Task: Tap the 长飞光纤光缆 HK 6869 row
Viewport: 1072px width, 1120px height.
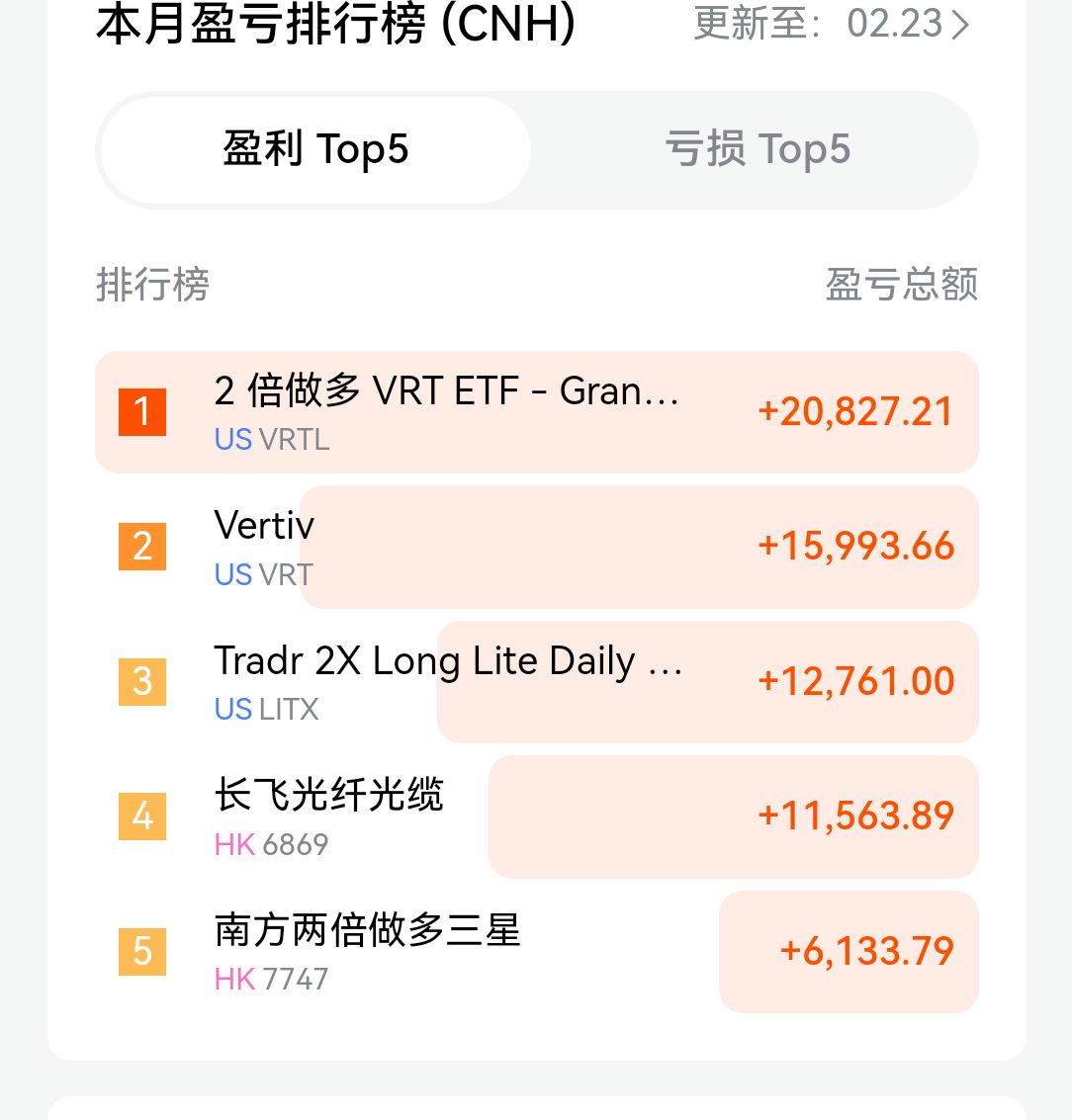Action: pos(536,817)
